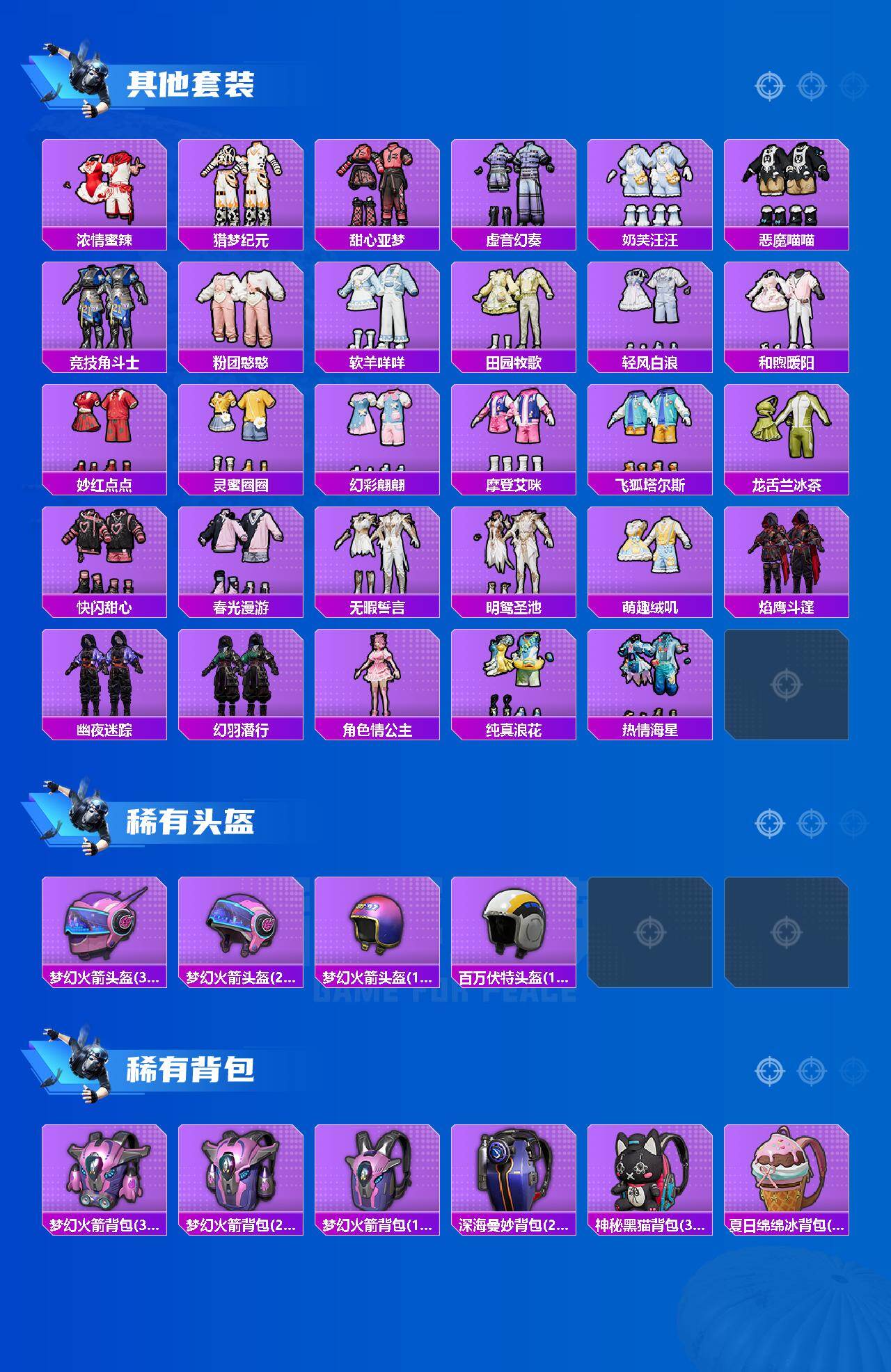Image resolution: width=891 pixels, height=1372 pixels.
Task: Click the second crosshair icon in 稀有背包 section
Action: [810, 1071]
